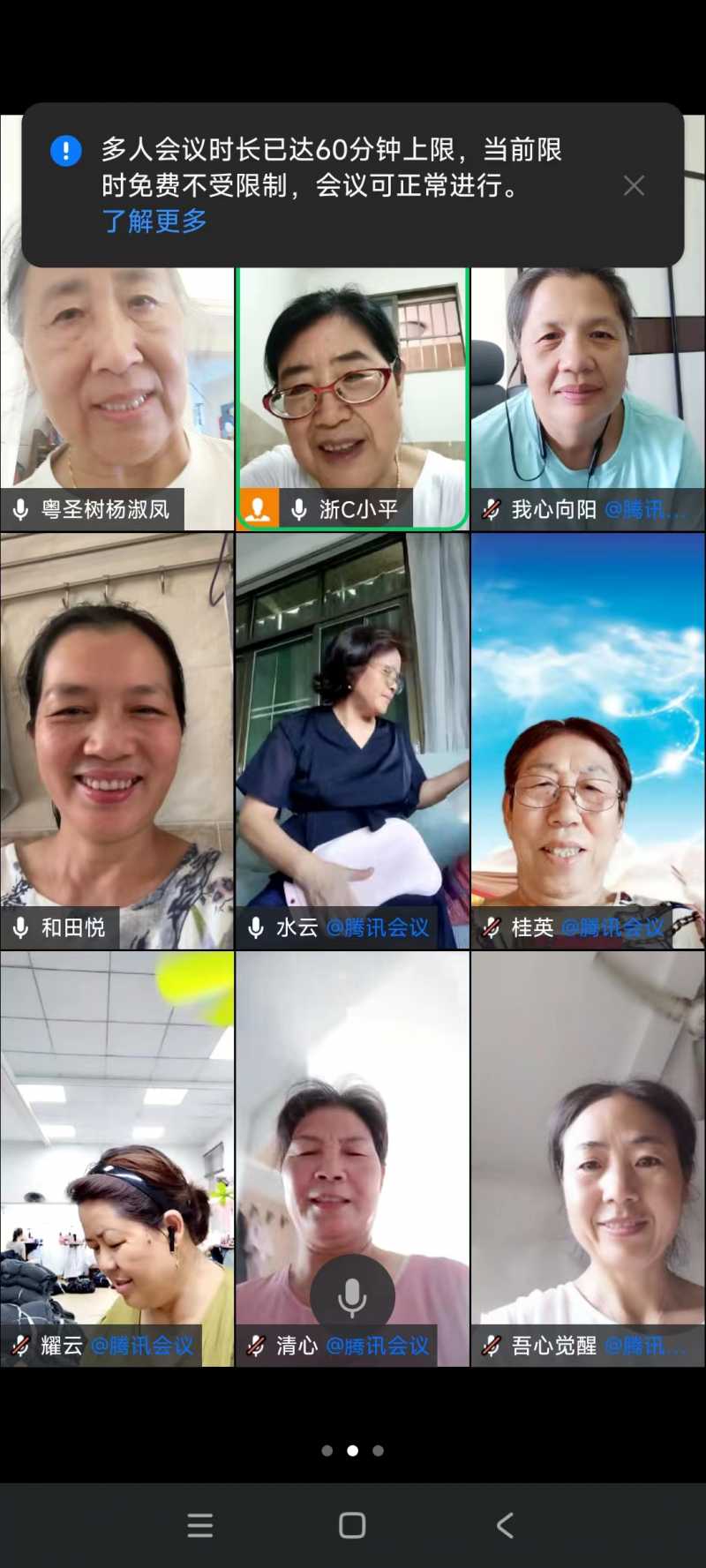Open the video tile of 吾心觉醒
This screenshot has width=706, height=1568.
(x=588, y=1156)
